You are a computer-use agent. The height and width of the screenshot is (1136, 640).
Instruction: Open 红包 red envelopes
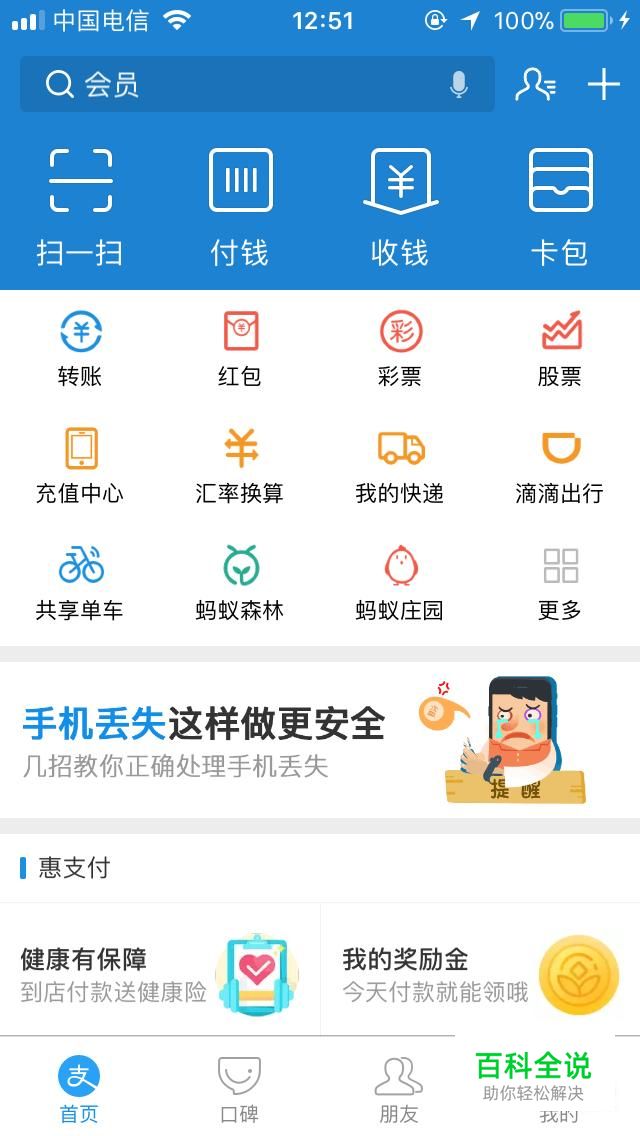click(x=240, y=348)
